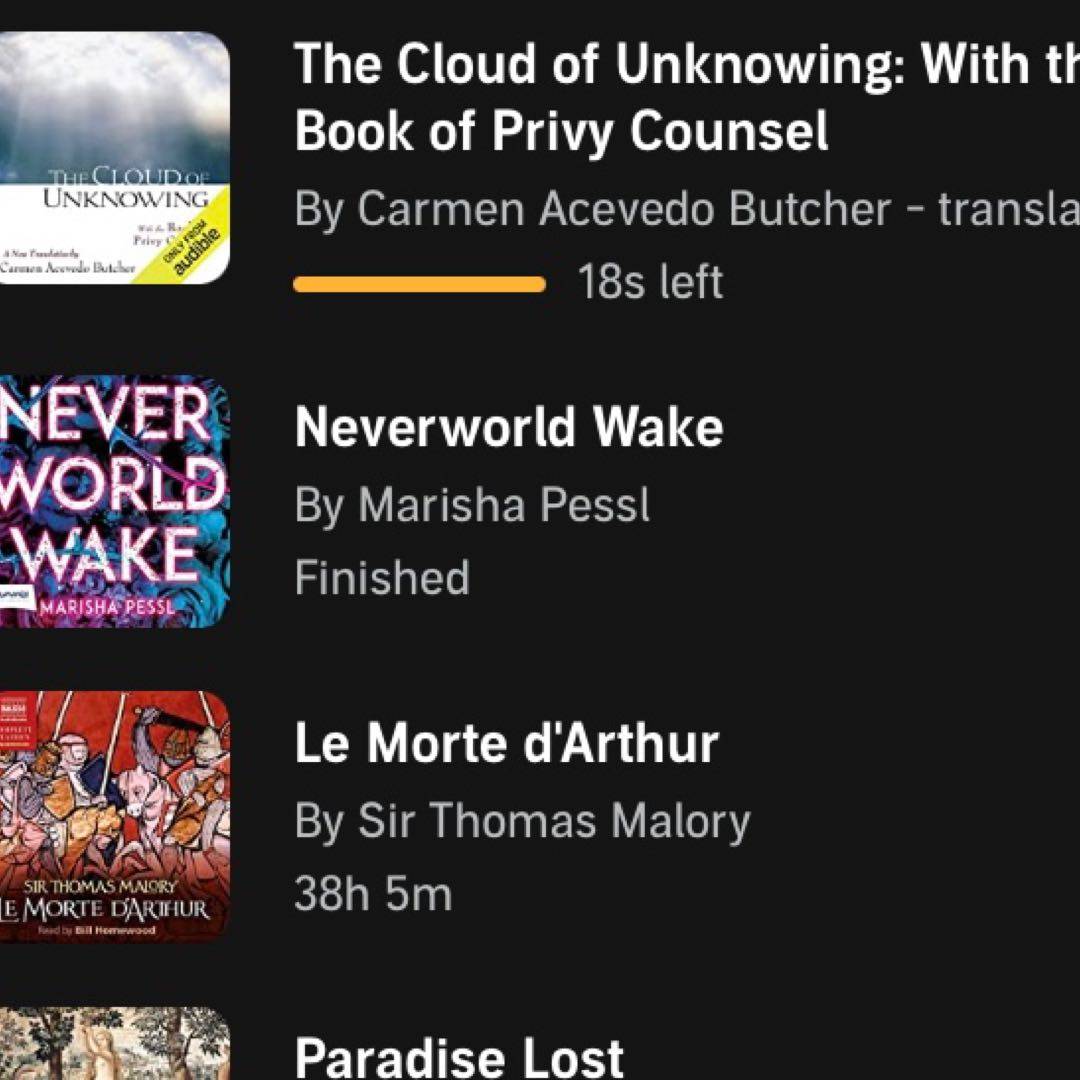Open Le Morte d'Arthur audiobook
The width and height of the screenshot is (1080, 1080).
pos(506,745)
